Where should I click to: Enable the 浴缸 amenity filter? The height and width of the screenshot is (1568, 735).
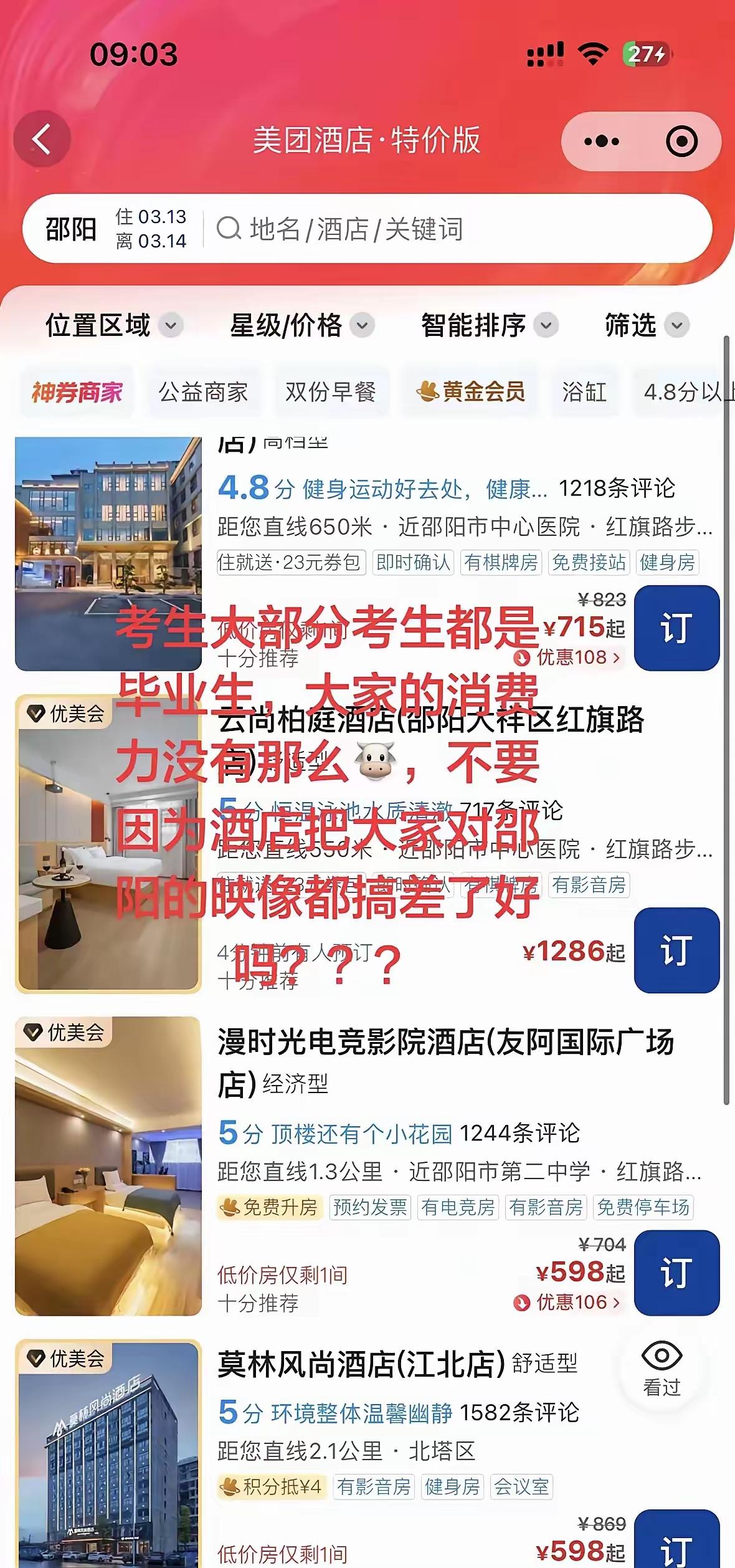[584, 393]
